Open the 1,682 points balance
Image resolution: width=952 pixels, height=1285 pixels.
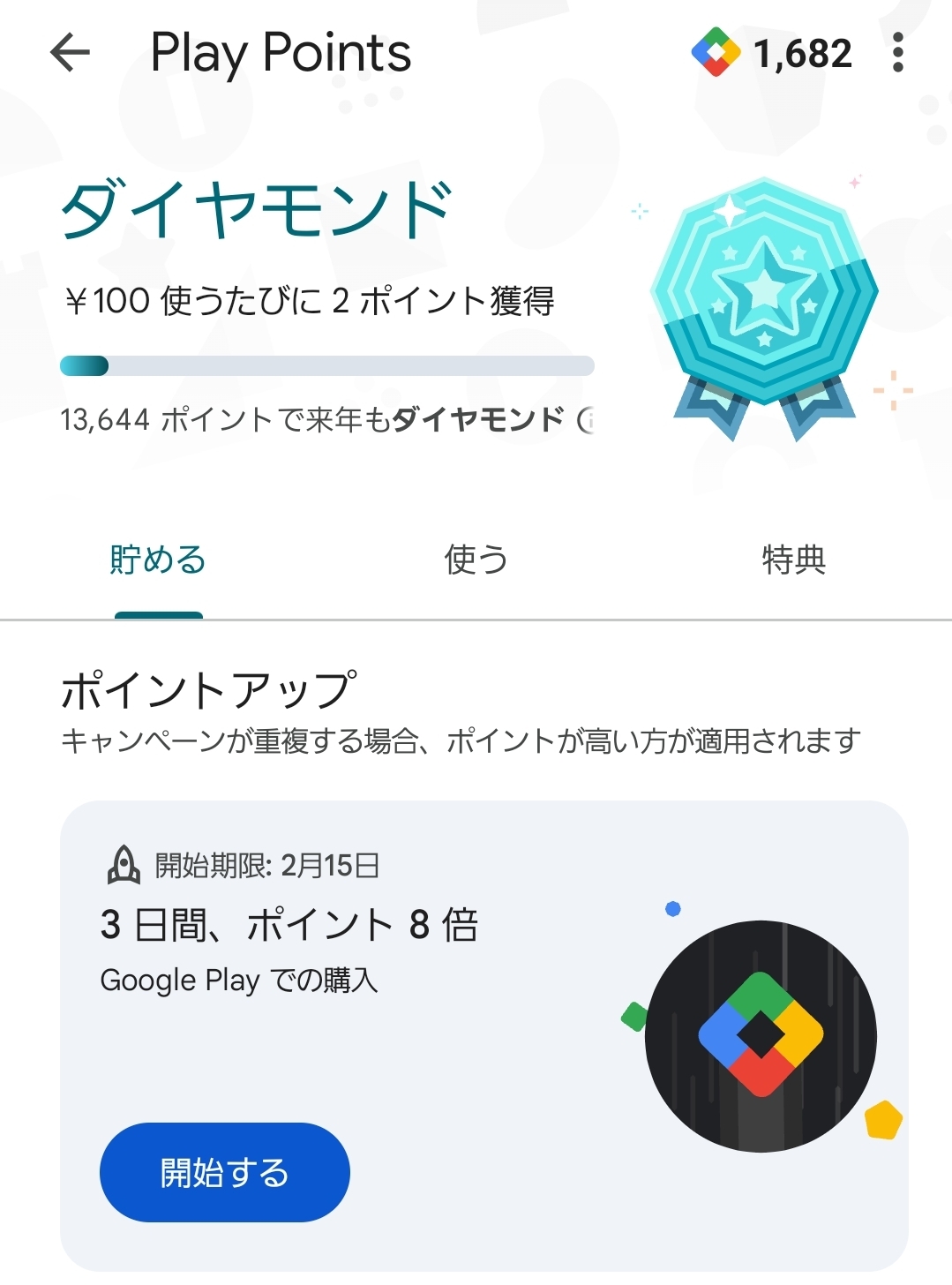pyautogui.click(x=773, y=53)
